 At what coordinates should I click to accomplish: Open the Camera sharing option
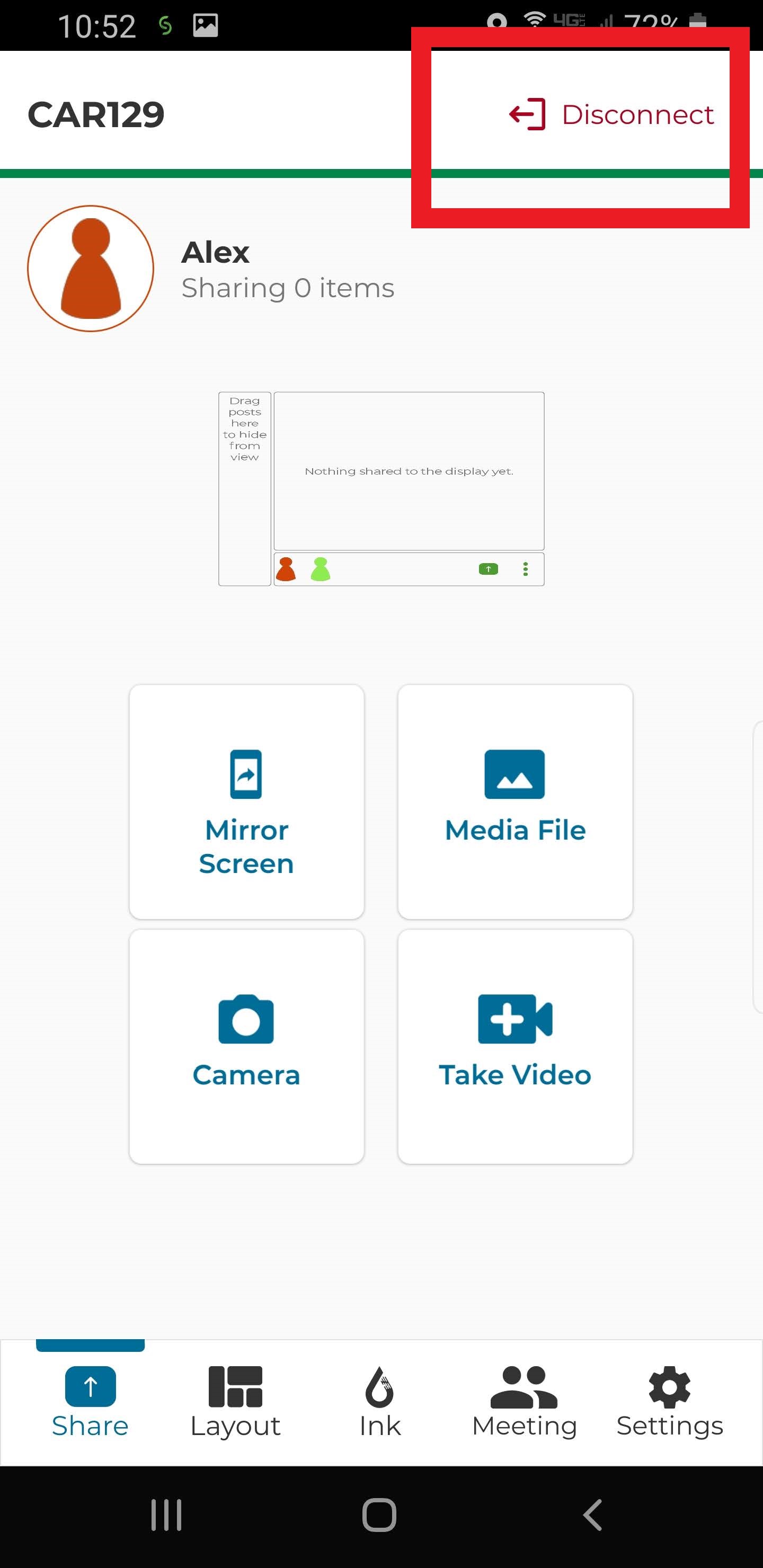point(246,1046)
